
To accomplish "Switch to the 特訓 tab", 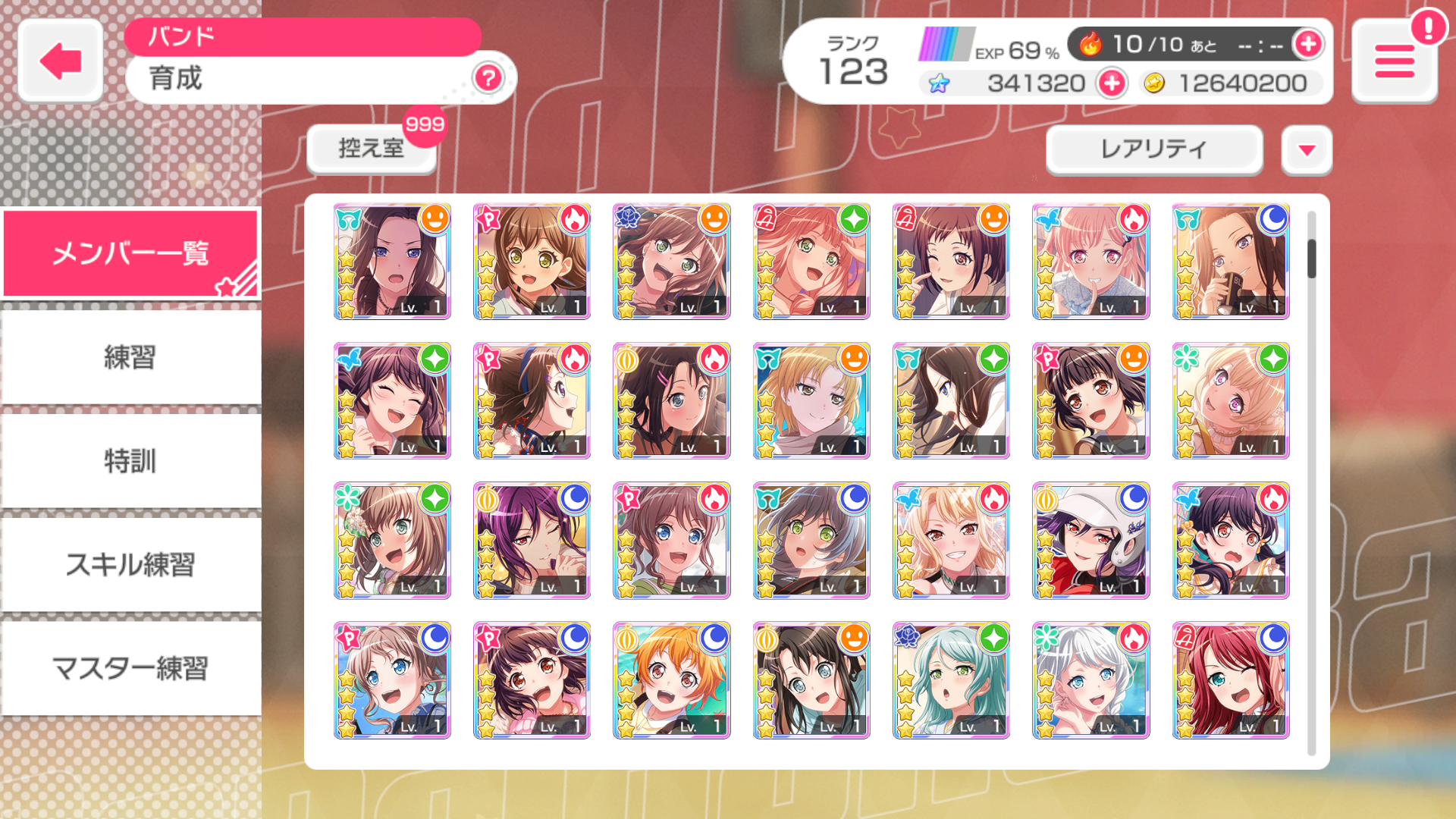I will (x=130, y=461).
